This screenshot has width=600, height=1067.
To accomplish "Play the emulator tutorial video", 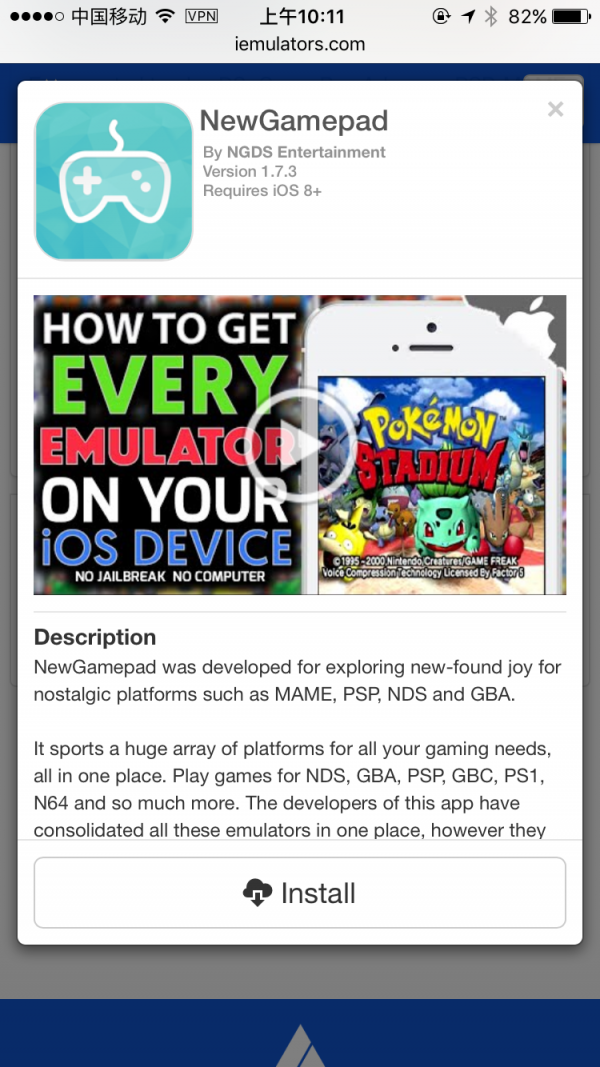I will 300,444.
